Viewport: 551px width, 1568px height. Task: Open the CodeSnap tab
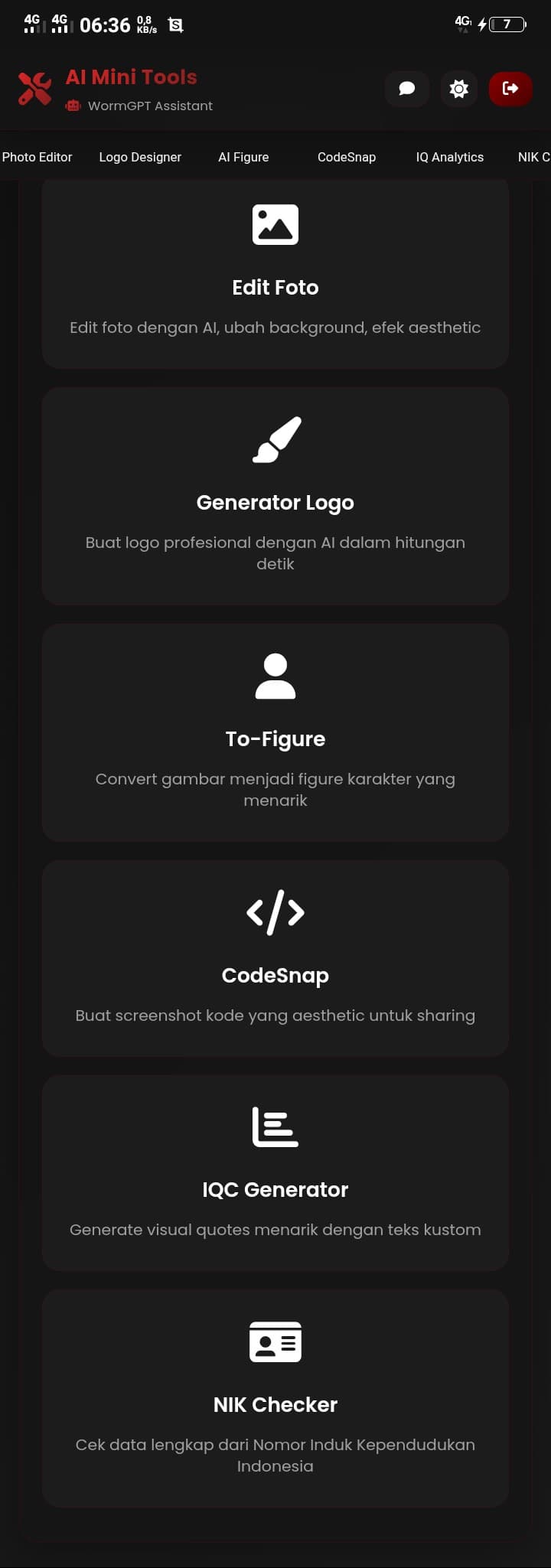tap(346, 157)
